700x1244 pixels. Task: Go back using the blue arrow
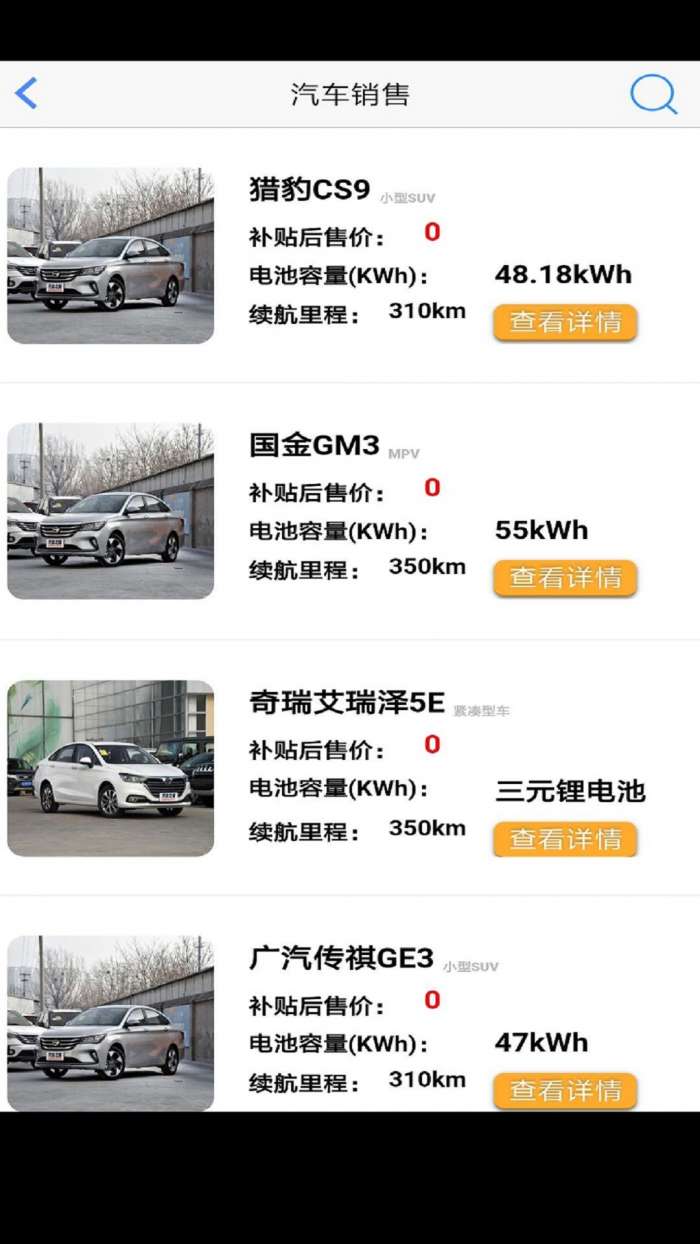coord(27,94)
